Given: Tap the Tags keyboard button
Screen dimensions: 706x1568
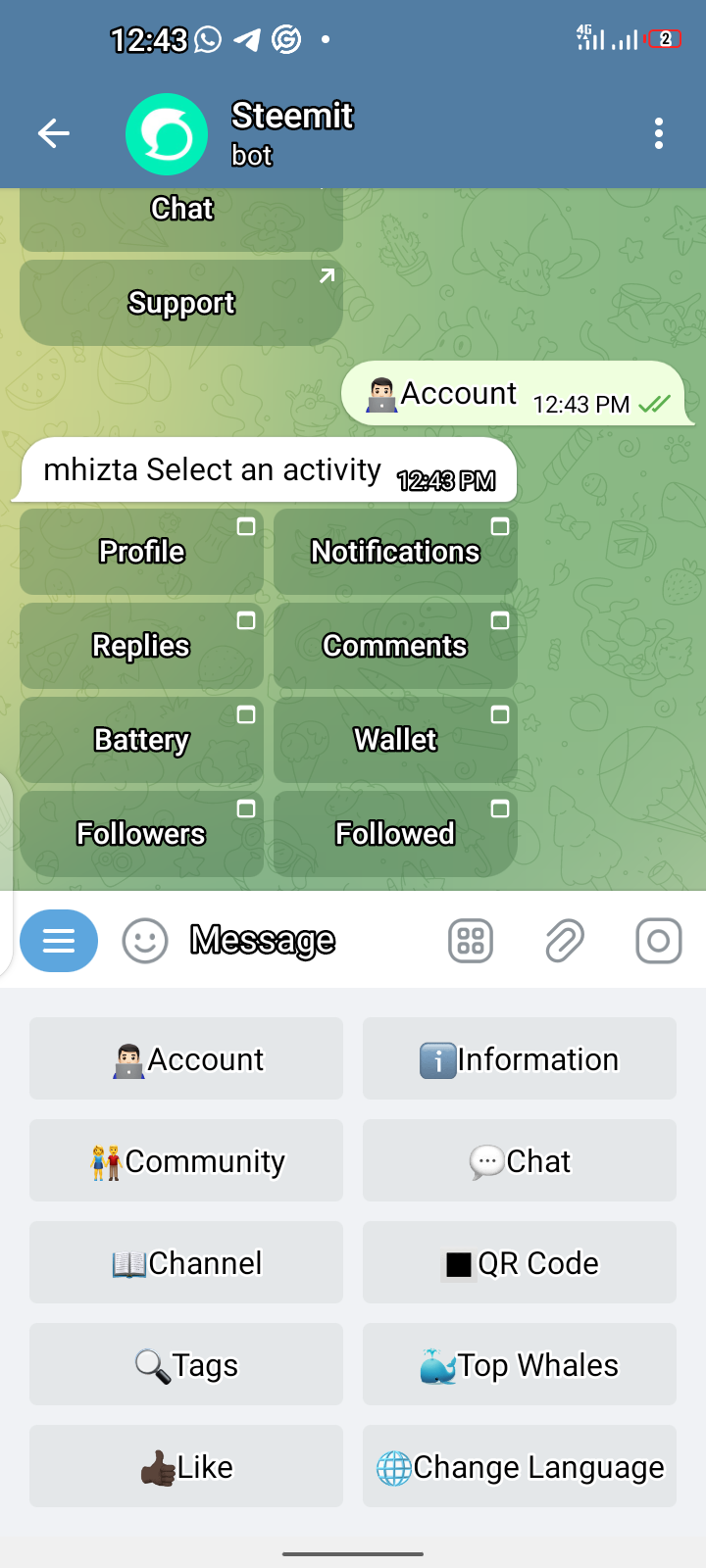Looking at the screenshot, I should (186, 1364).
